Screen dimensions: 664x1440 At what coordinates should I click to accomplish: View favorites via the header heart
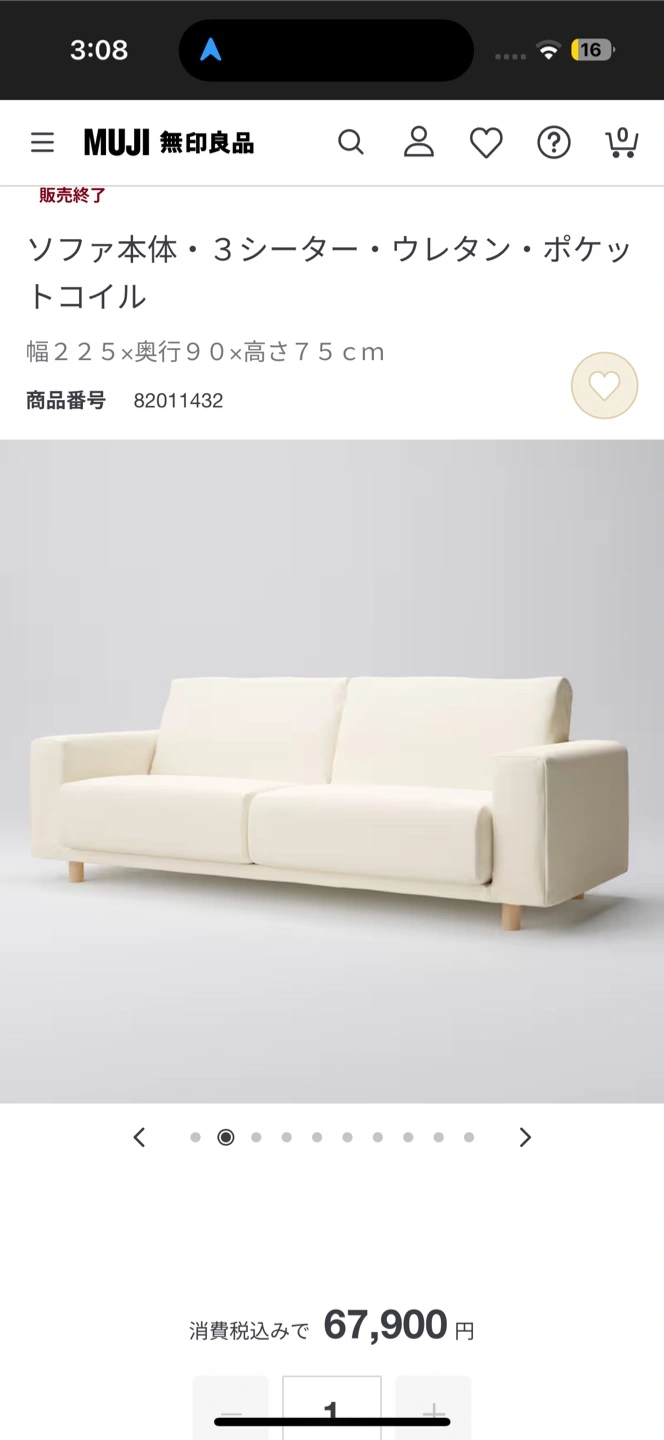(x=486, y=143)
